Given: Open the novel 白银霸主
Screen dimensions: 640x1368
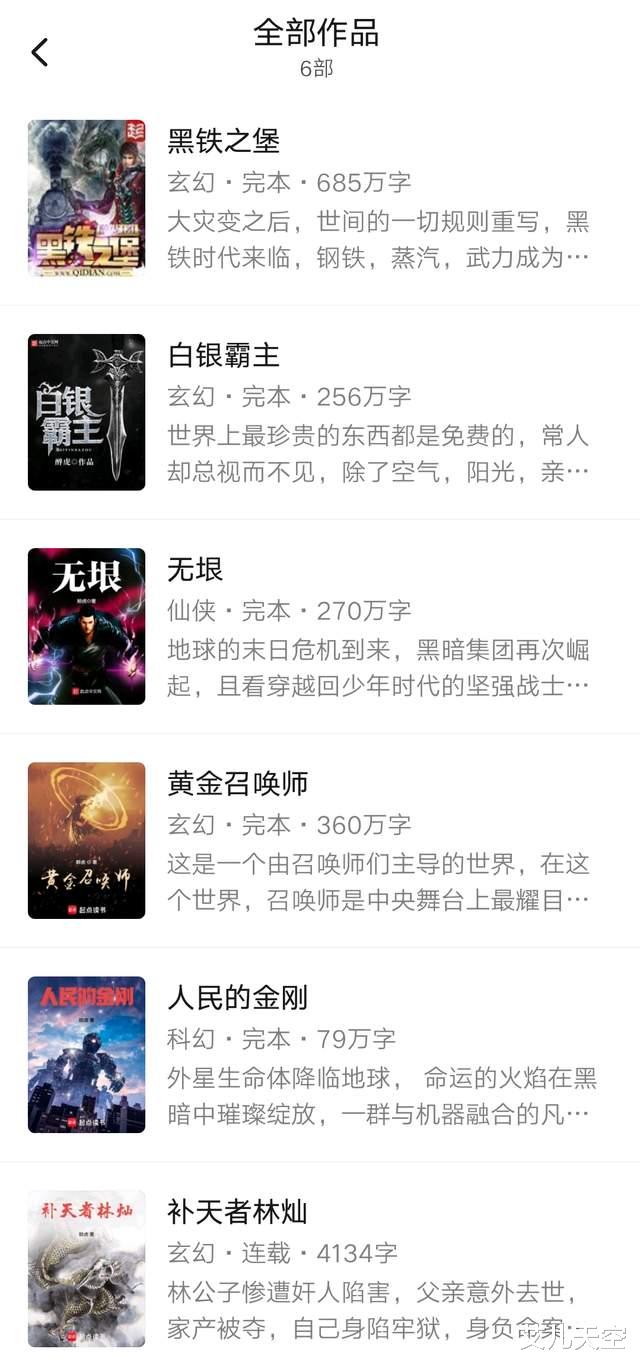Looking at the screenshot, I should [223, 355].
